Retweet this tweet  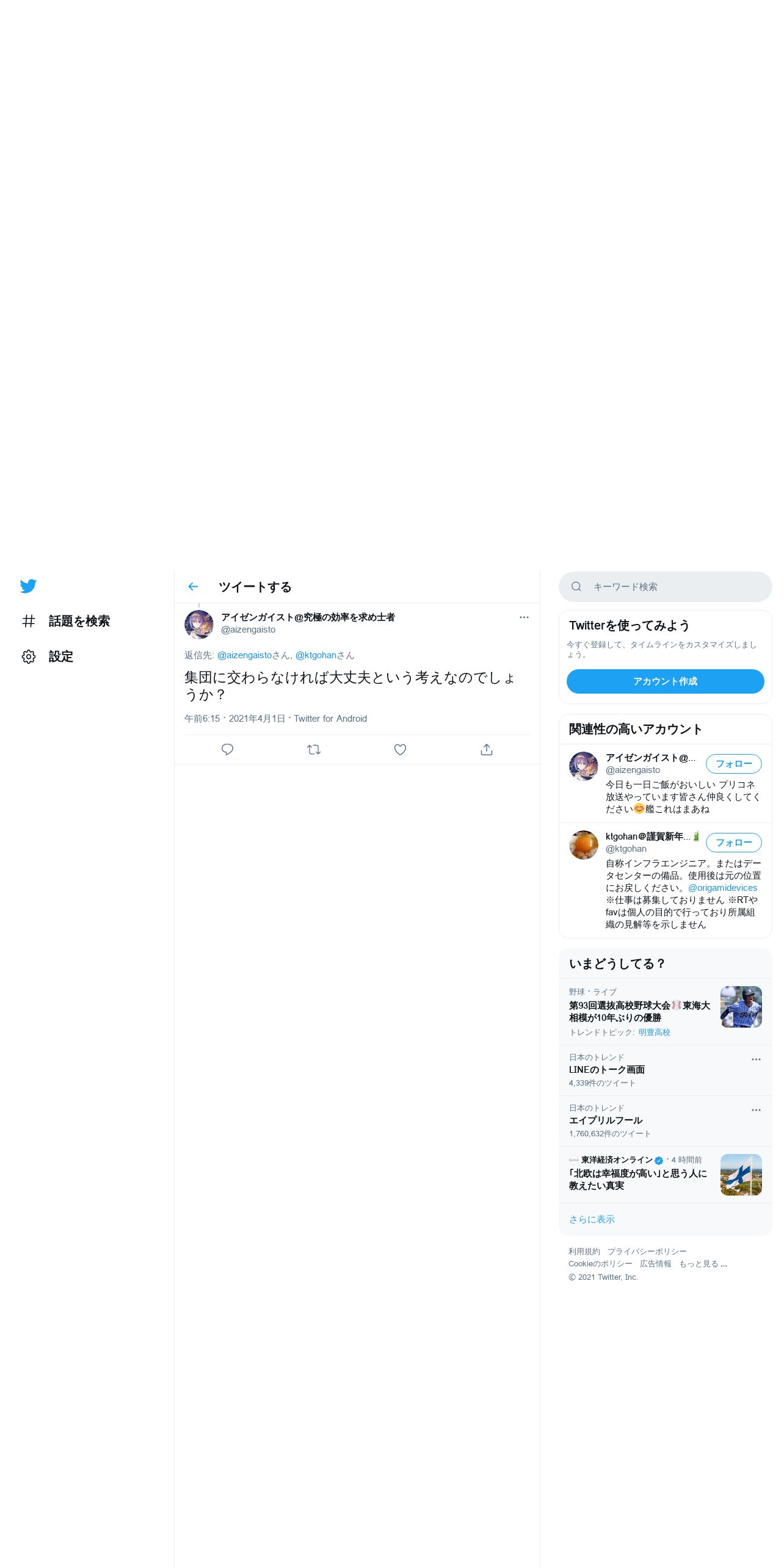(x=314, y=750)
